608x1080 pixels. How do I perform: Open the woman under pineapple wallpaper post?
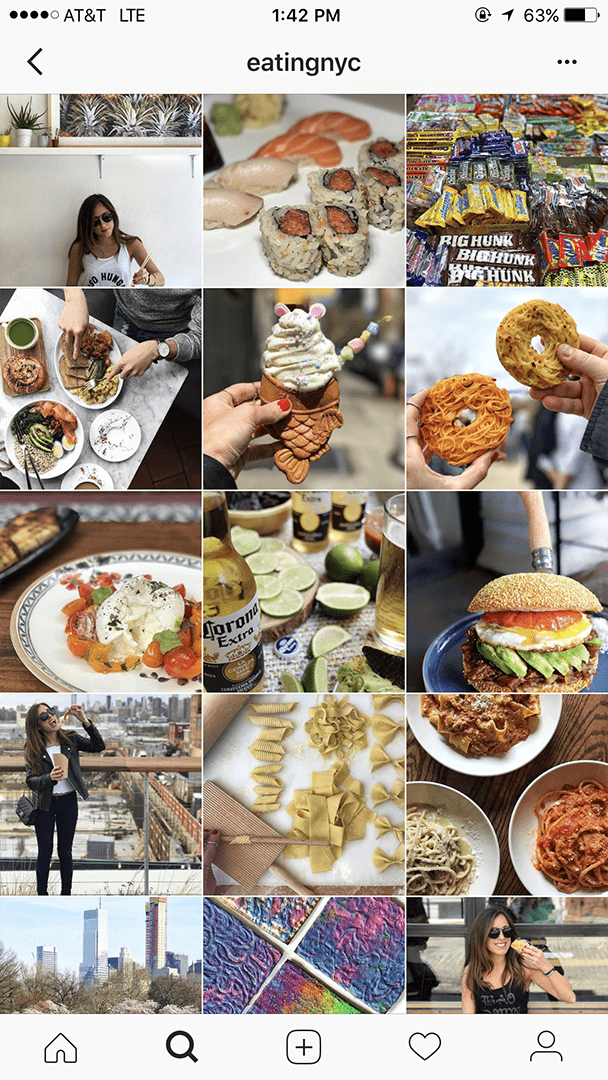pyautogui.click(x=100, y=190)
